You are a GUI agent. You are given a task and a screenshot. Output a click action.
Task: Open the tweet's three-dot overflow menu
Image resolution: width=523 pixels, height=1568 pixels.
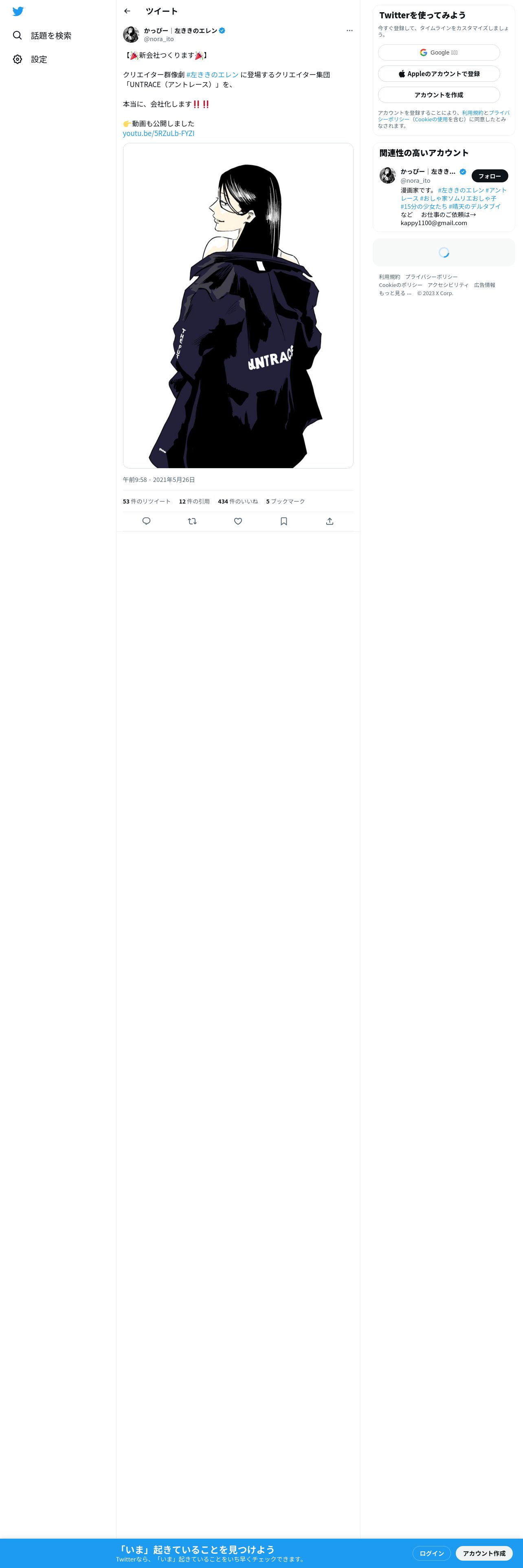tap(349, 31)
